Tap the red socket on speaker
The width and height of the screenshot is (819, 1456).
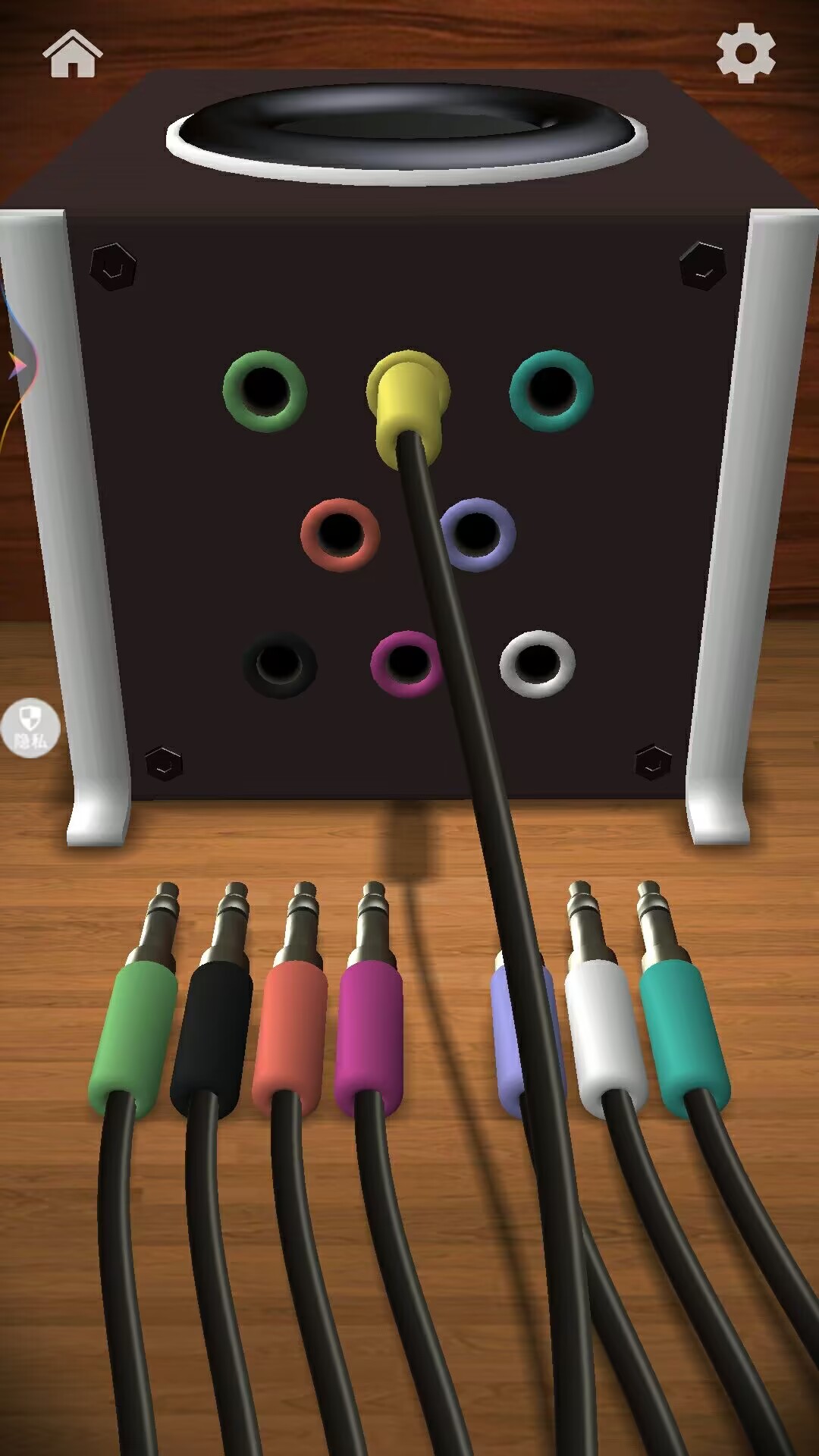click(340, 534)
